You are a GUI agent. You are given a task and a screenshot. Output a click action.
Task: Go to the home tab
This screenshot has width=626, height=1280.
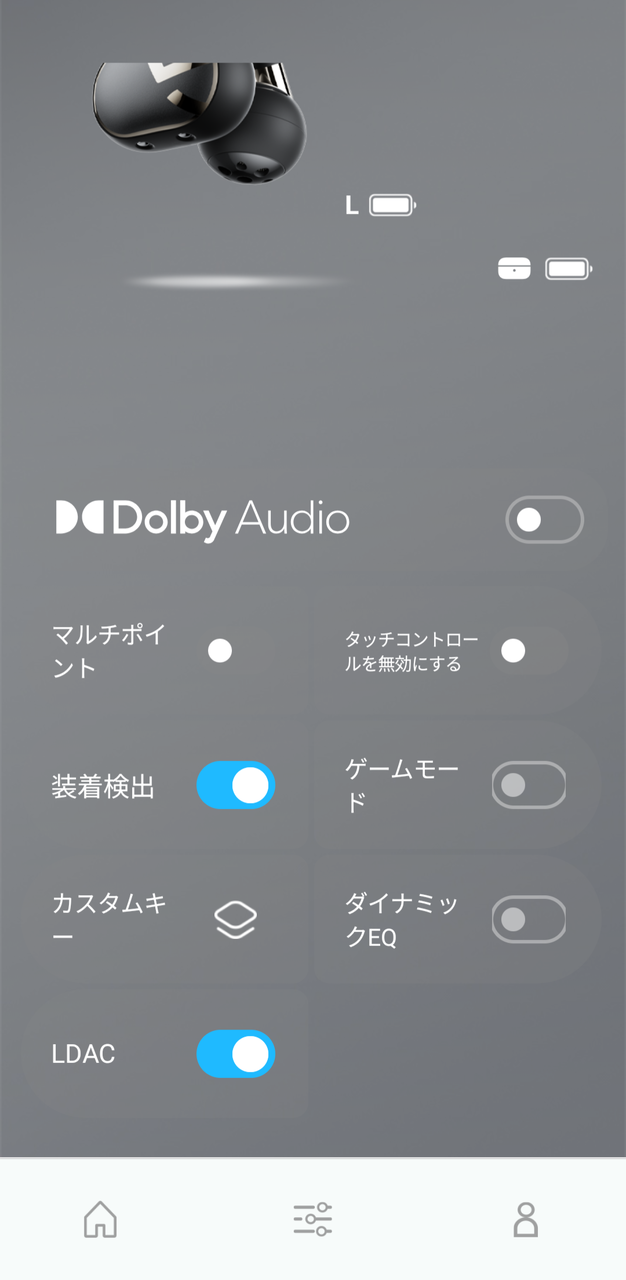(x=100, y=1219)
